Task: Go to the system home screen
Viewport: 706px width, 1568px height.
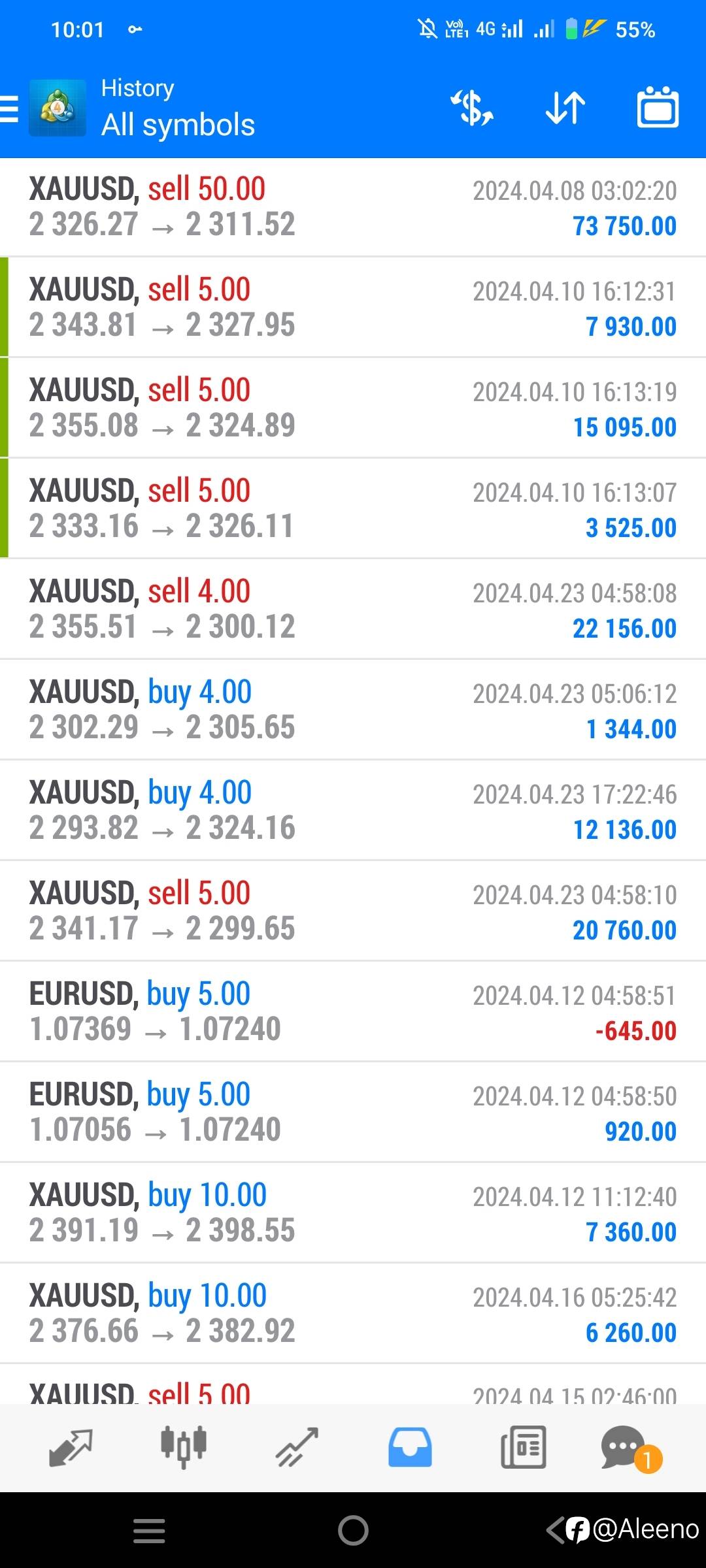Action: pos(353,1530)
